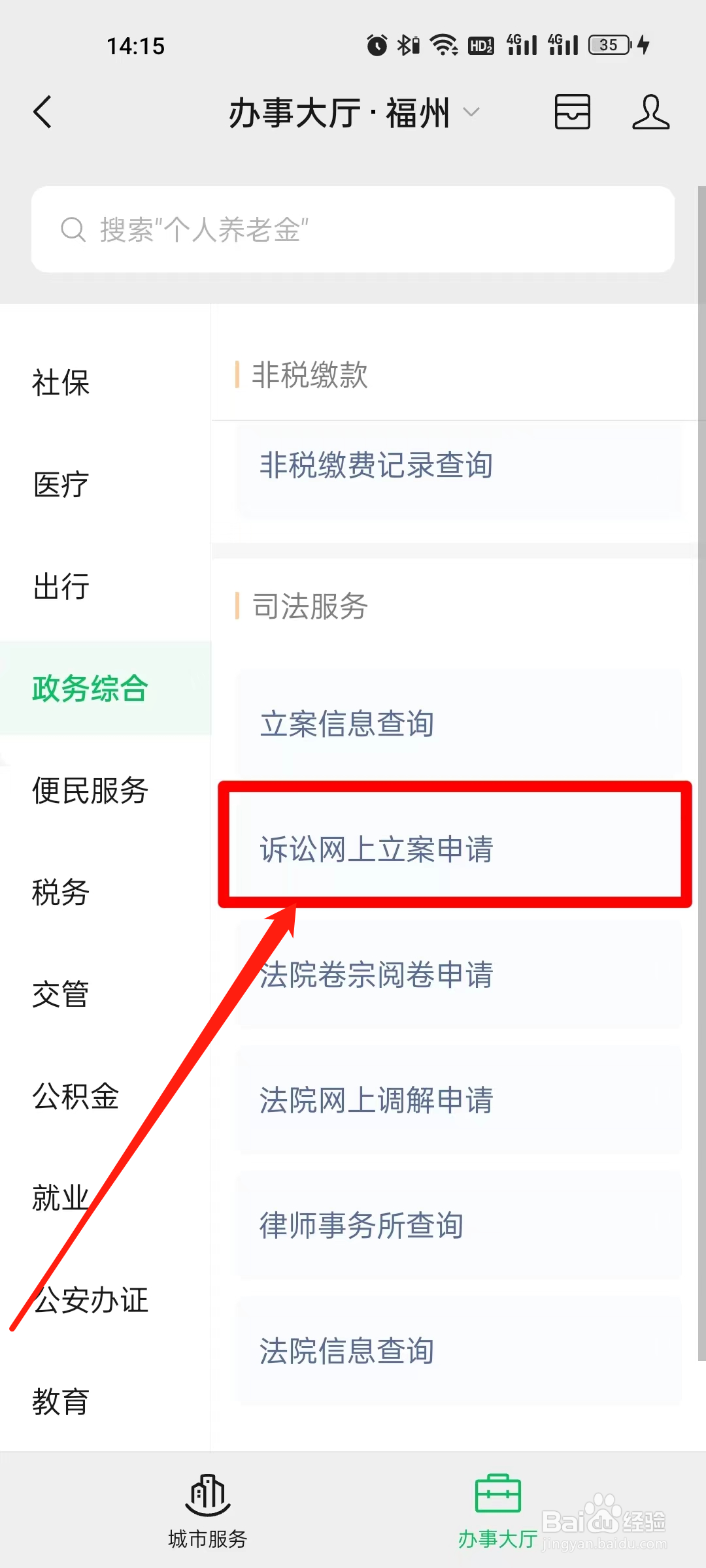Open 诉讼网上立案申请 under 司法服务
This screenshot has height=1568, width=706.
point(377,849)
